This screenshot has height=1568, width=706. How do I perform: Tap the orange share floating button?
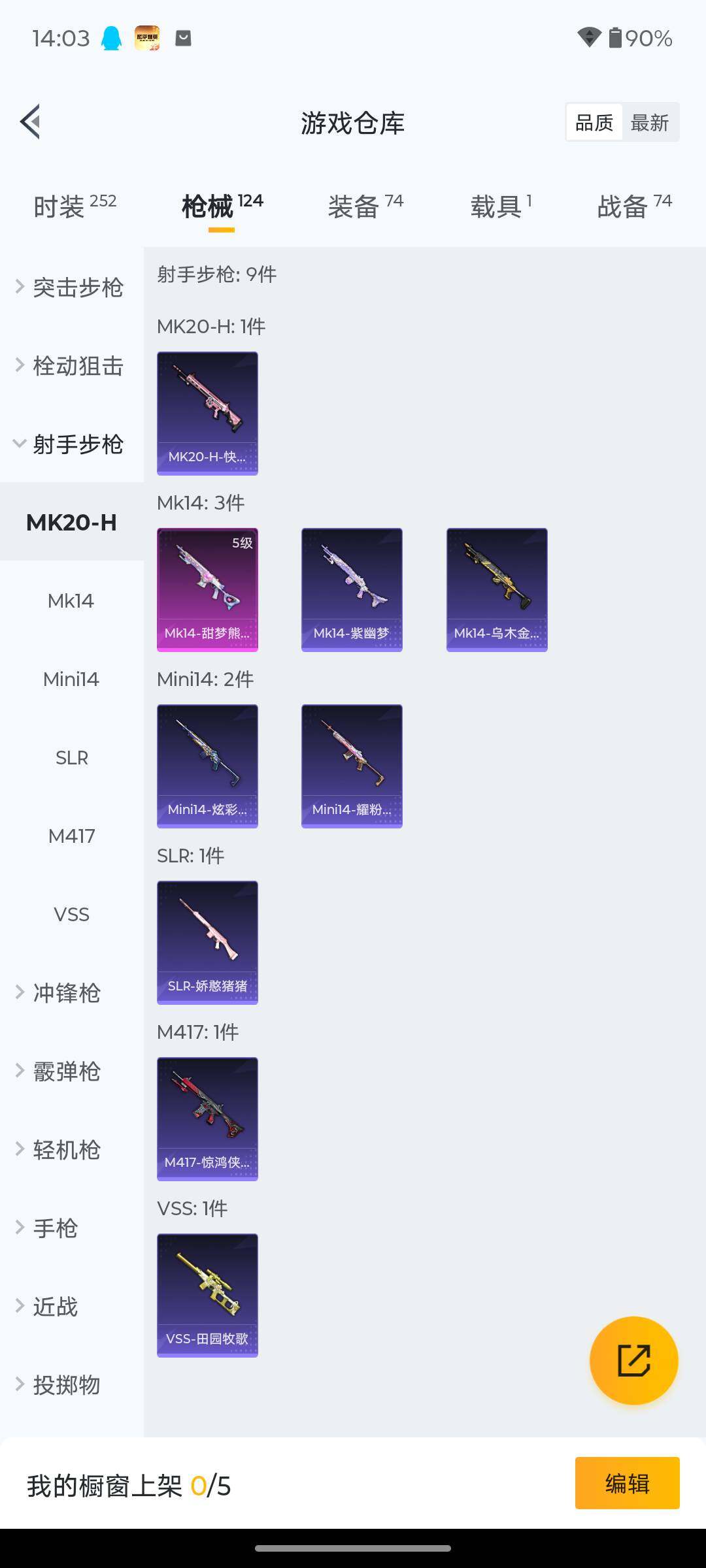coord(633,1360)
